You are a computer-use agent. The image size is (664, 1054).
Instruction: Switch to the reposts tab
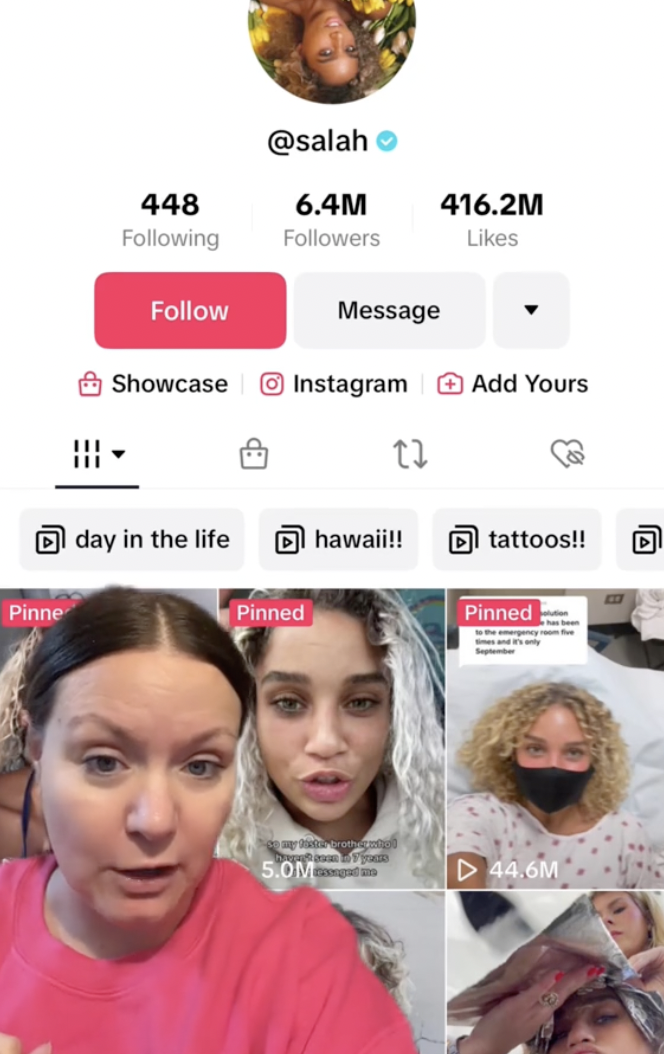pyautogui.click(x=410, y=455)
